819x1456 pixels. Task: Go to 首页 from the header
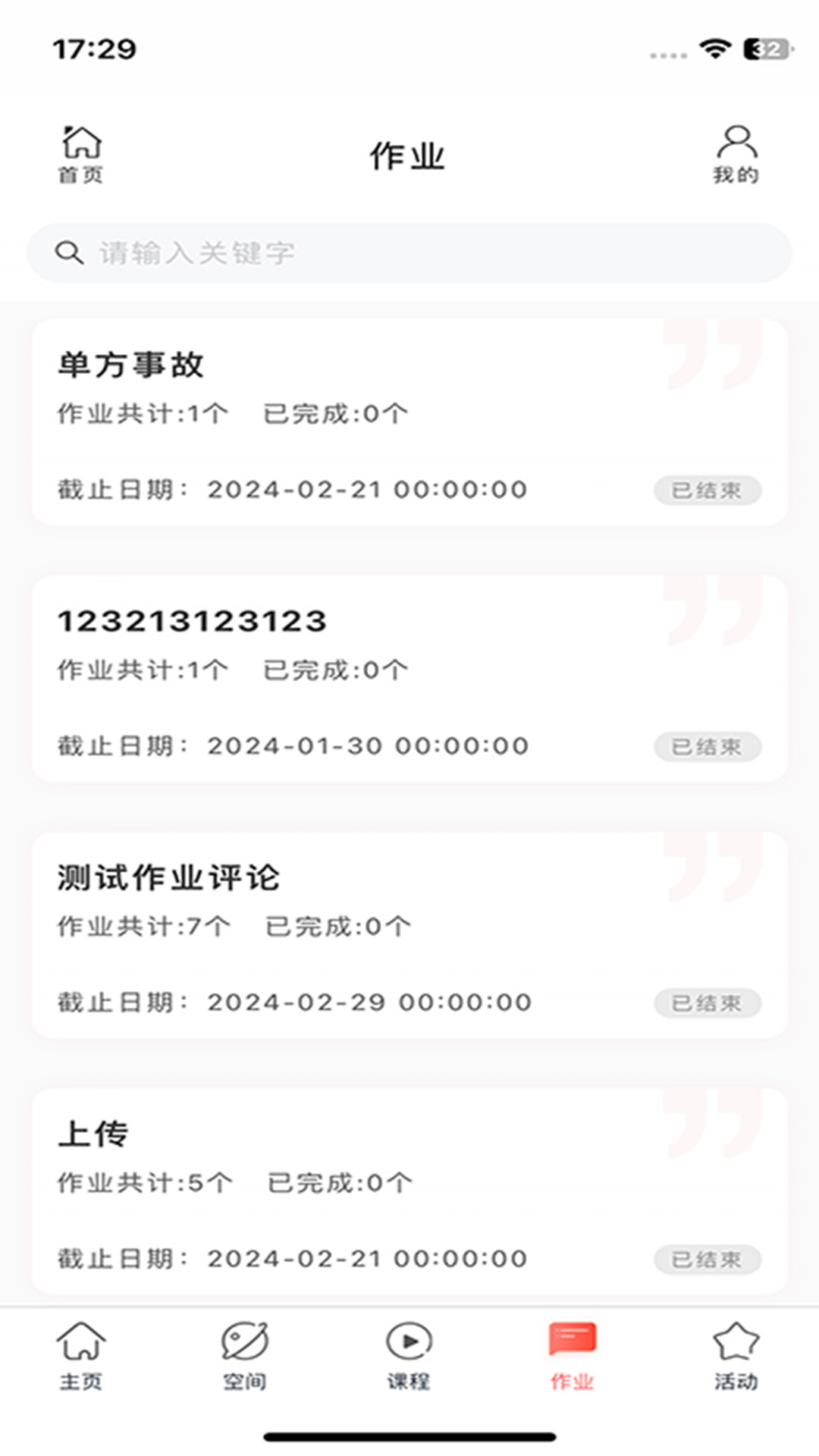coord(81,155)
